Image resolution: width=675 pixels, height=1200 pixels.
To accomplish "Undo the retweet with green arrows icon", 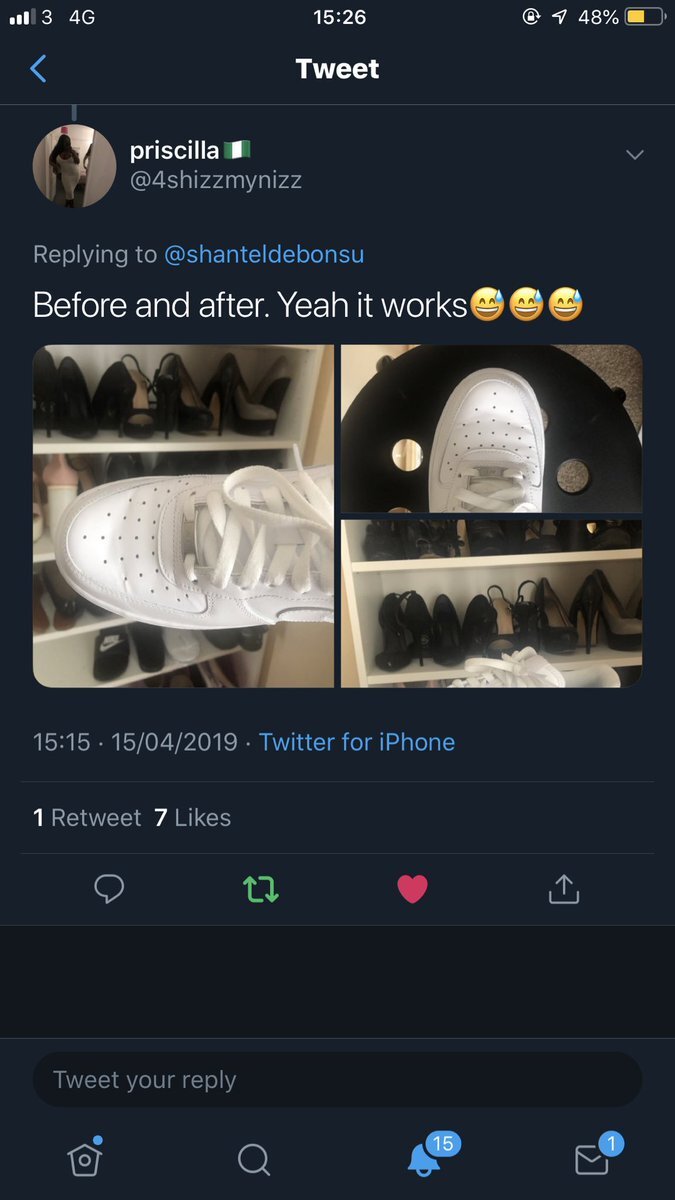I will click(261, 888).
